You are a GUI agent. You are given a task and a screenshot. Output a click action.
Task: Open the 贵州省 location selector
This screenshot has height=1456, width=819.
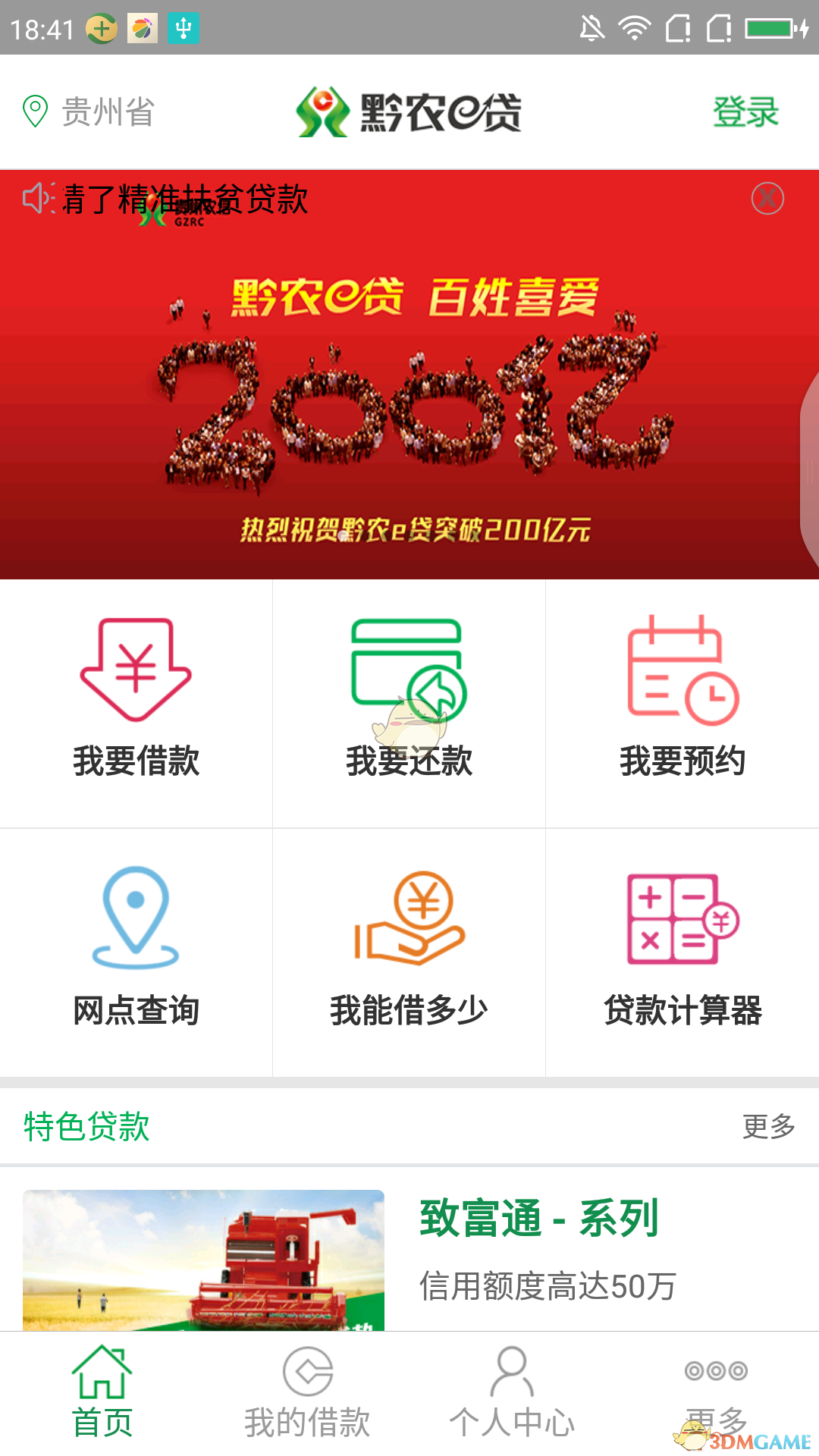pos(89,112)
